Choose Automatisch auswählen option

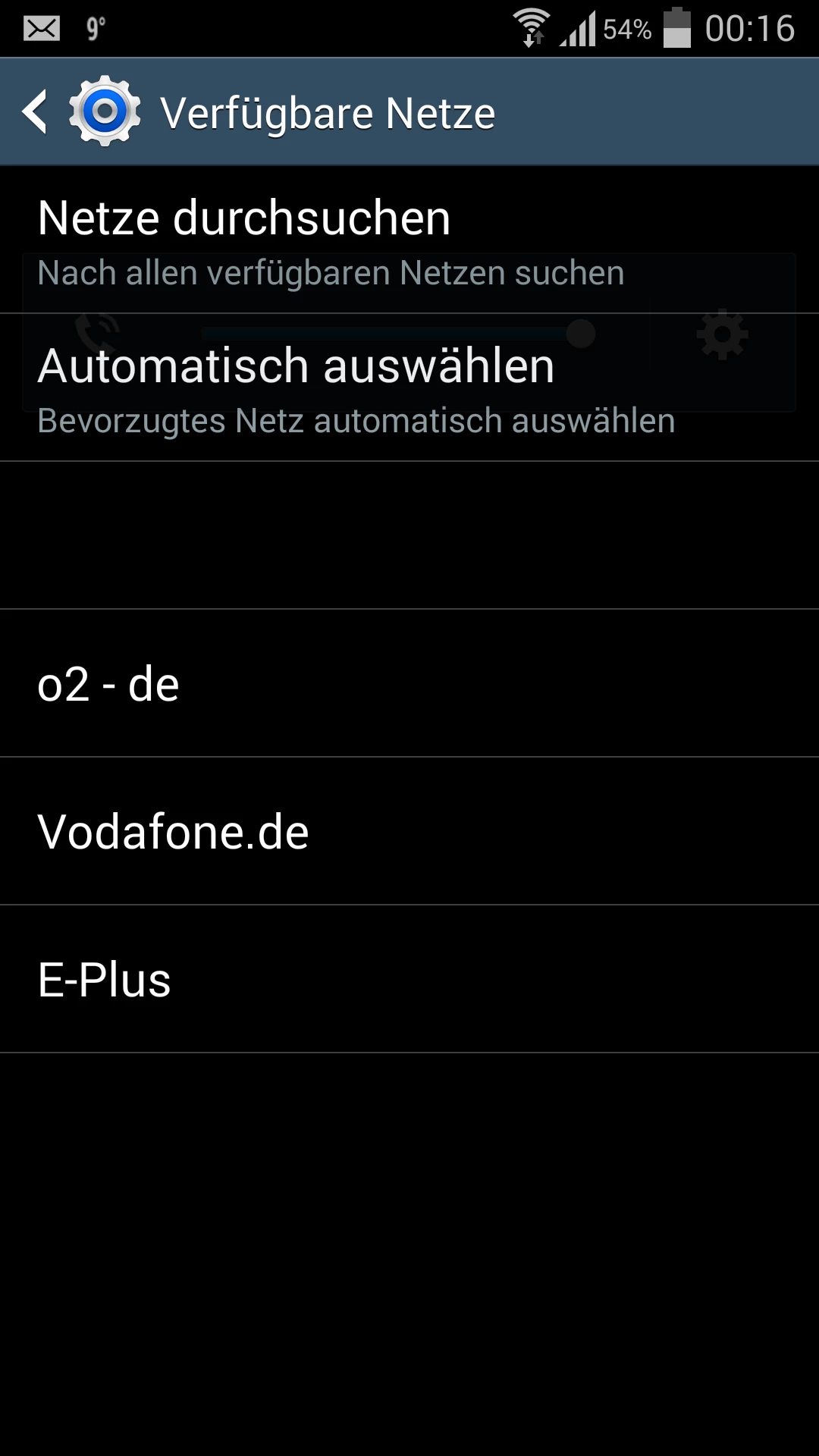click(409, 388)
